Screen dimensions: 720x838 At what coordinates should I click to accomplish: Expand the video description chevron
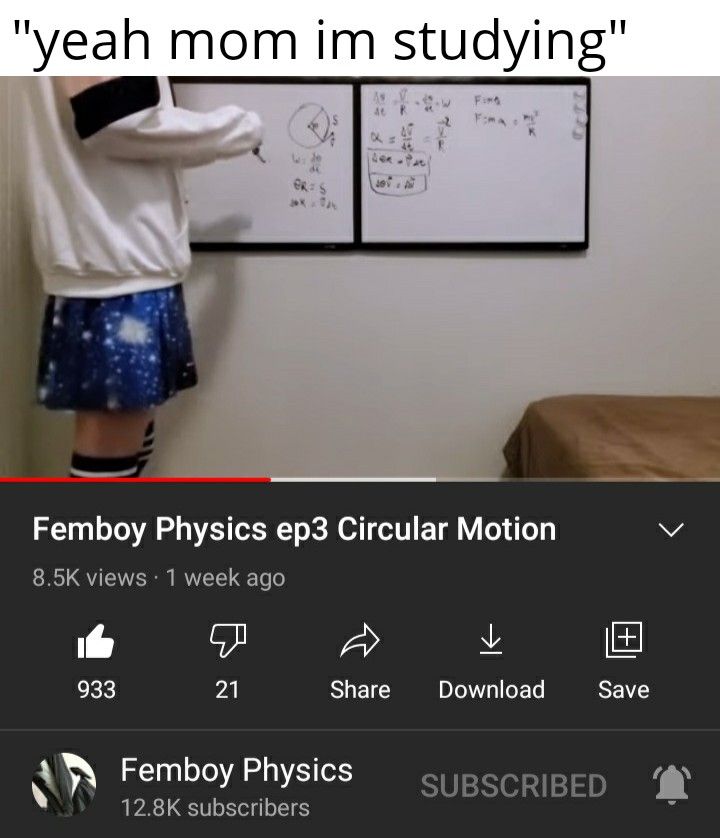point(673,530)
